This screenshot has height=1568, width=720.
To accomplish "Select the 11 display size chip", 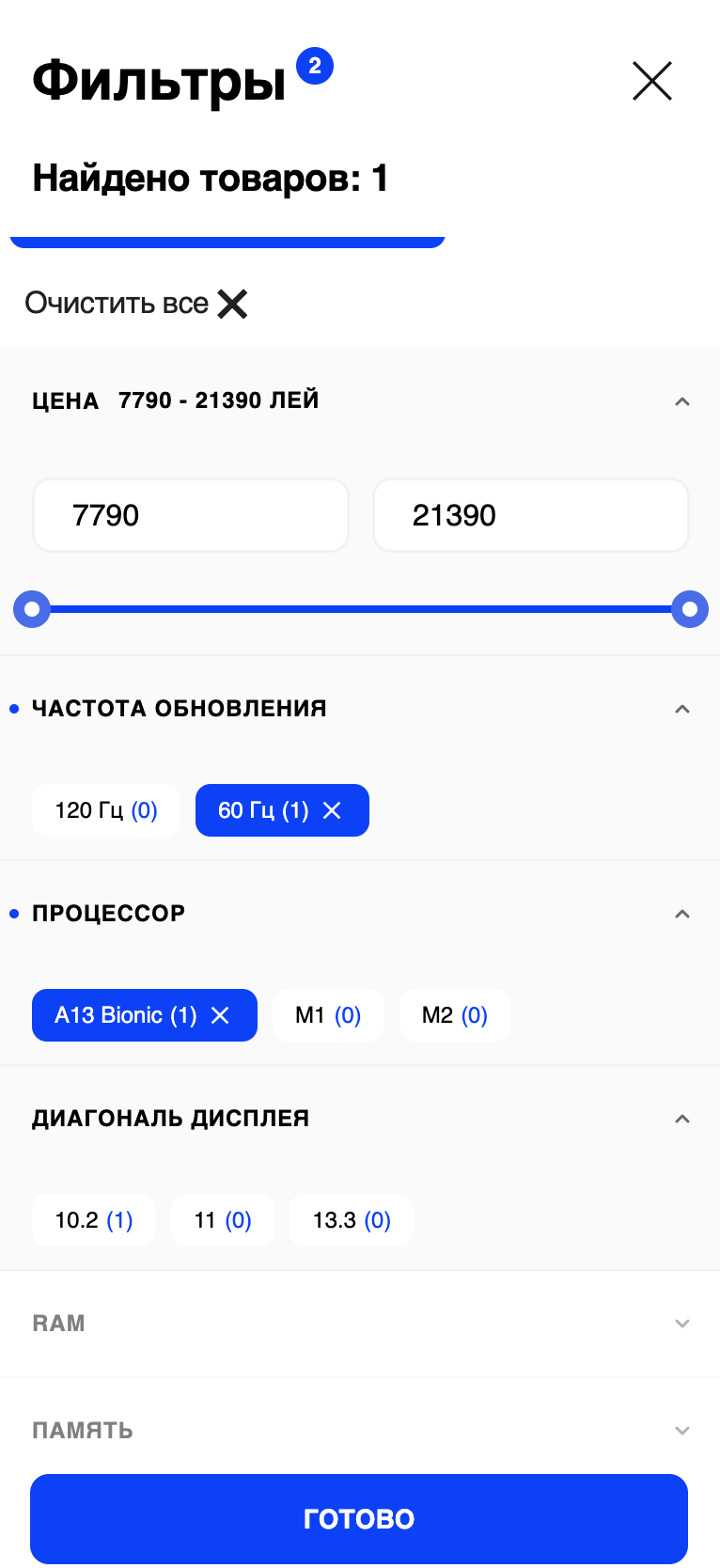I will click(223, 1220).
